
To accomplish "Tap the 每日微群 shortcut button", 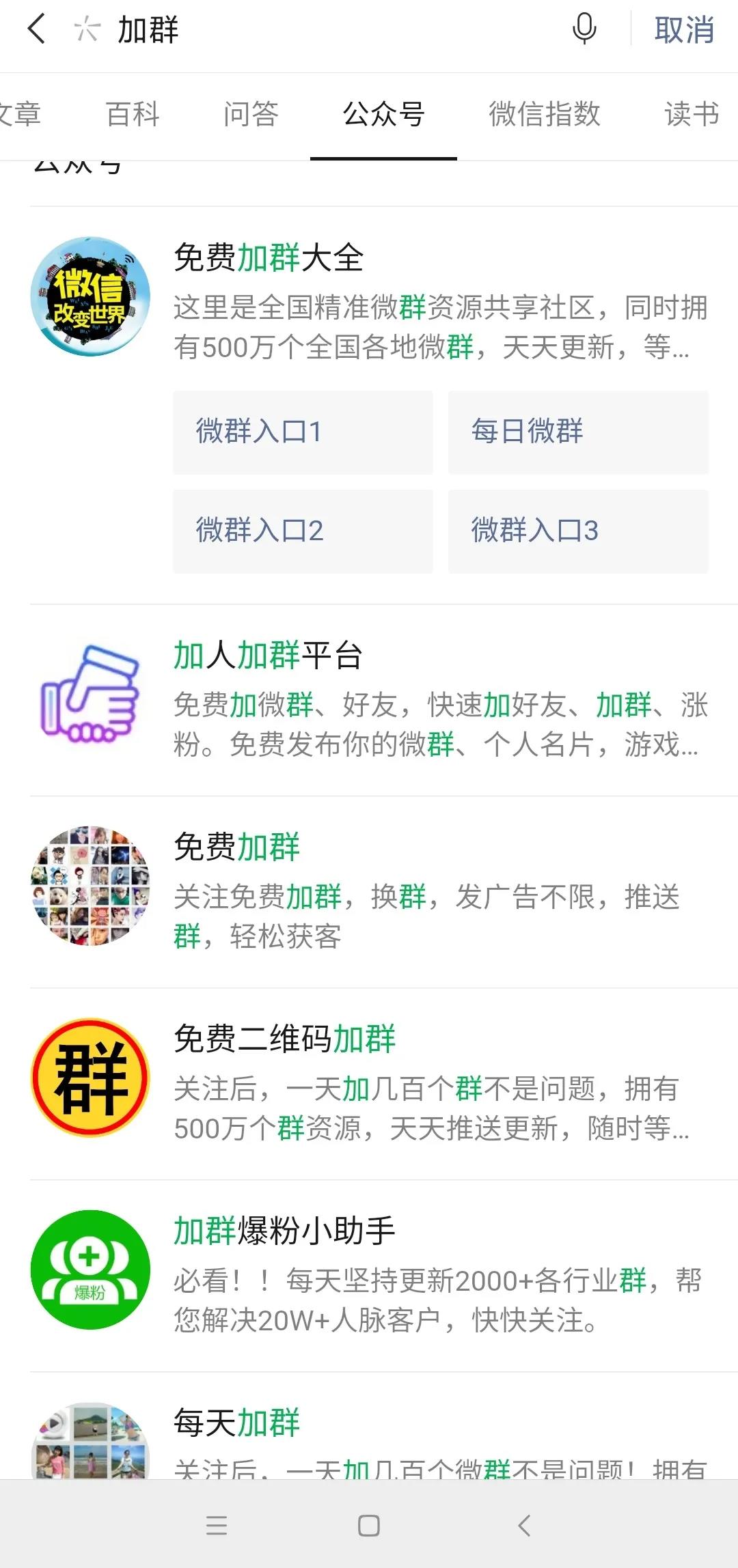I will pyautogui.click(x=578, y=432).
